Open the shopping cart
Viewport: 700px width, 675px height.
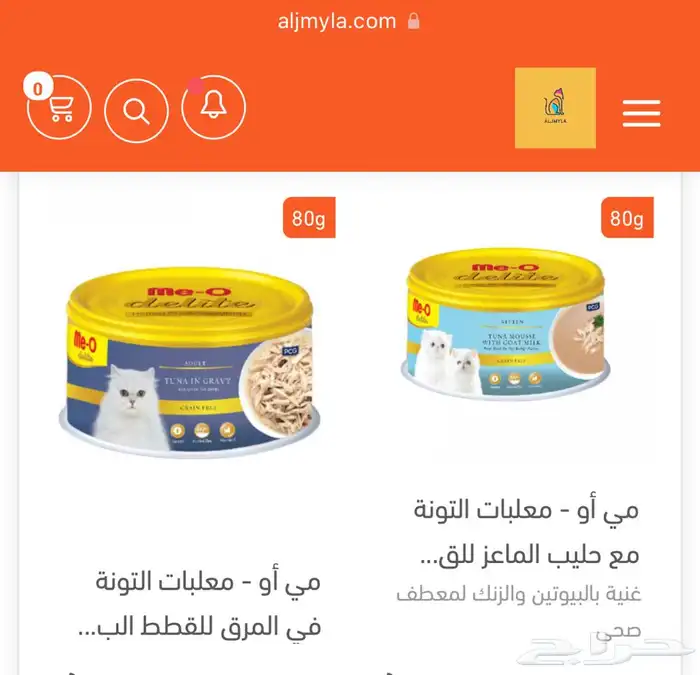[x=60, y=109]
